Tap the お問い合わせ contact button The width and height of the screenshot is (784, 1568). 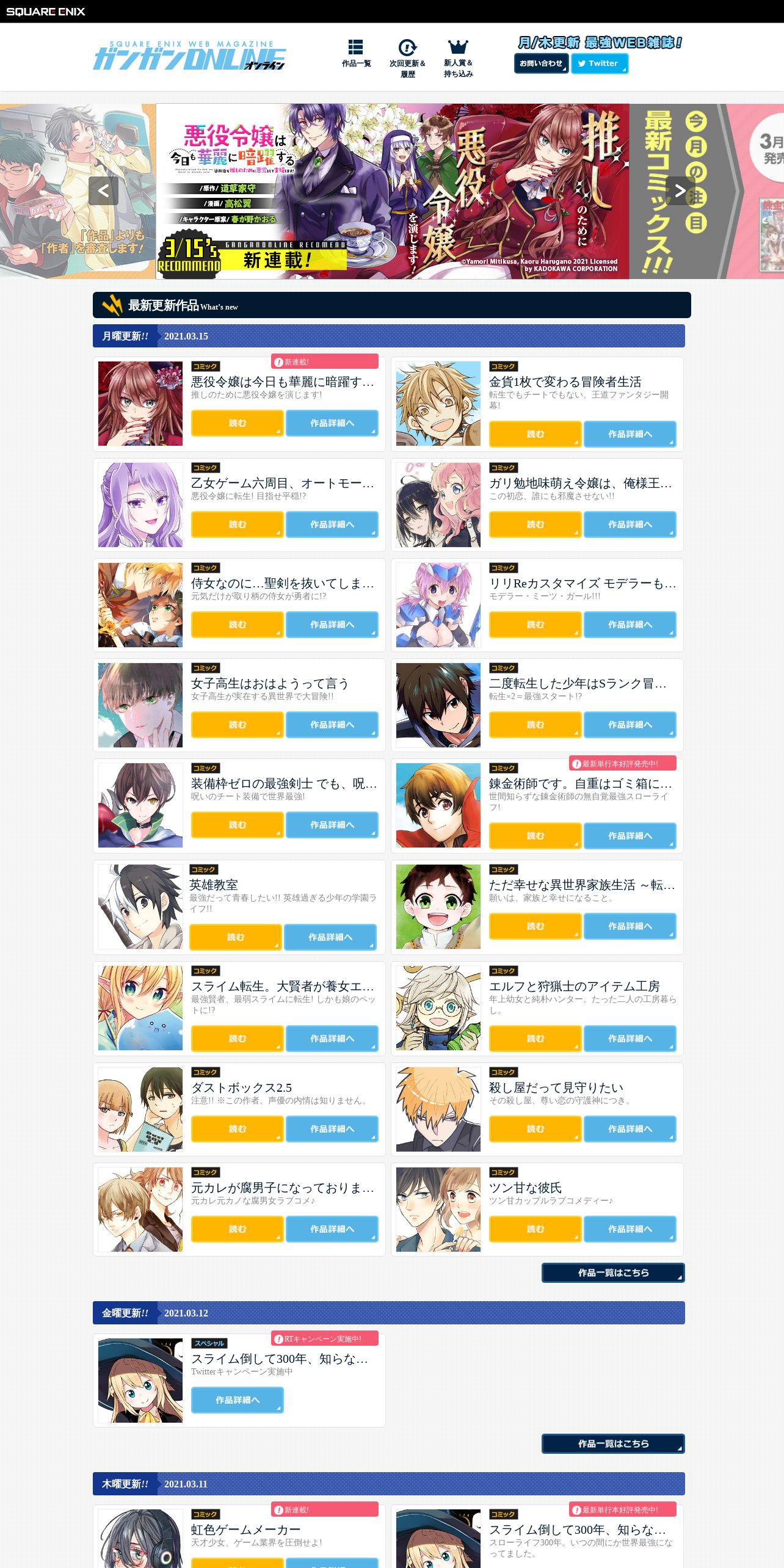(541, 64)
